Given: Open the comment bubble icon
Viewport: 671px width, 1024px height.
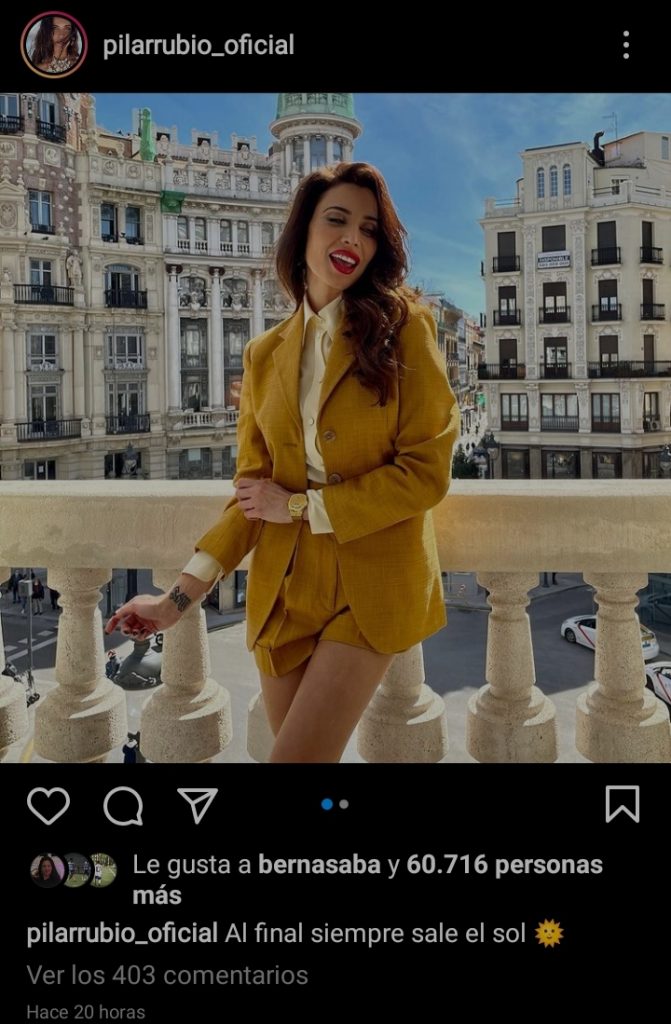Looking at the screenshot, I should point(123,805).
